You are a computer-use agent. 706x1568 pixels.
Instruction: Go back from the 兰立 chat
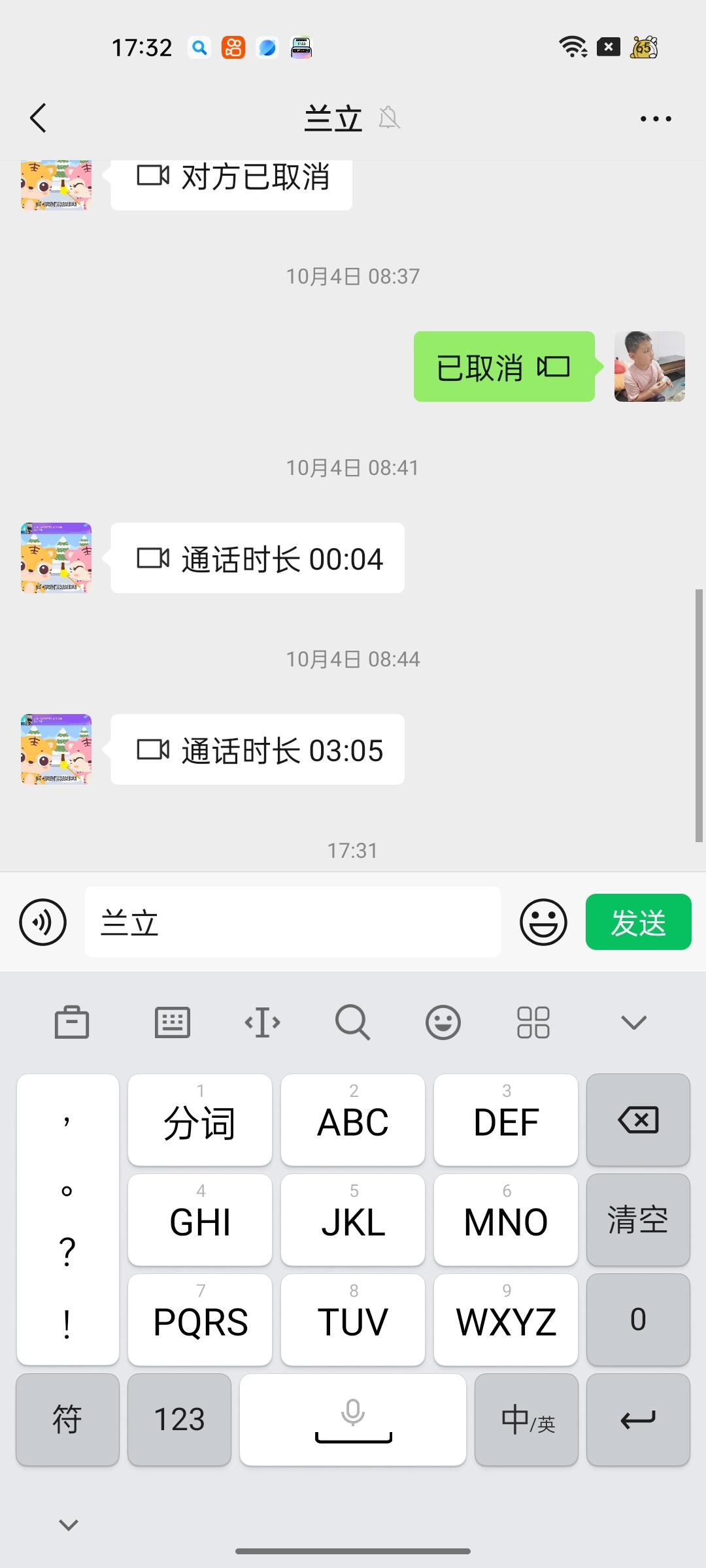pyautogui.click(x=39, y=118)
